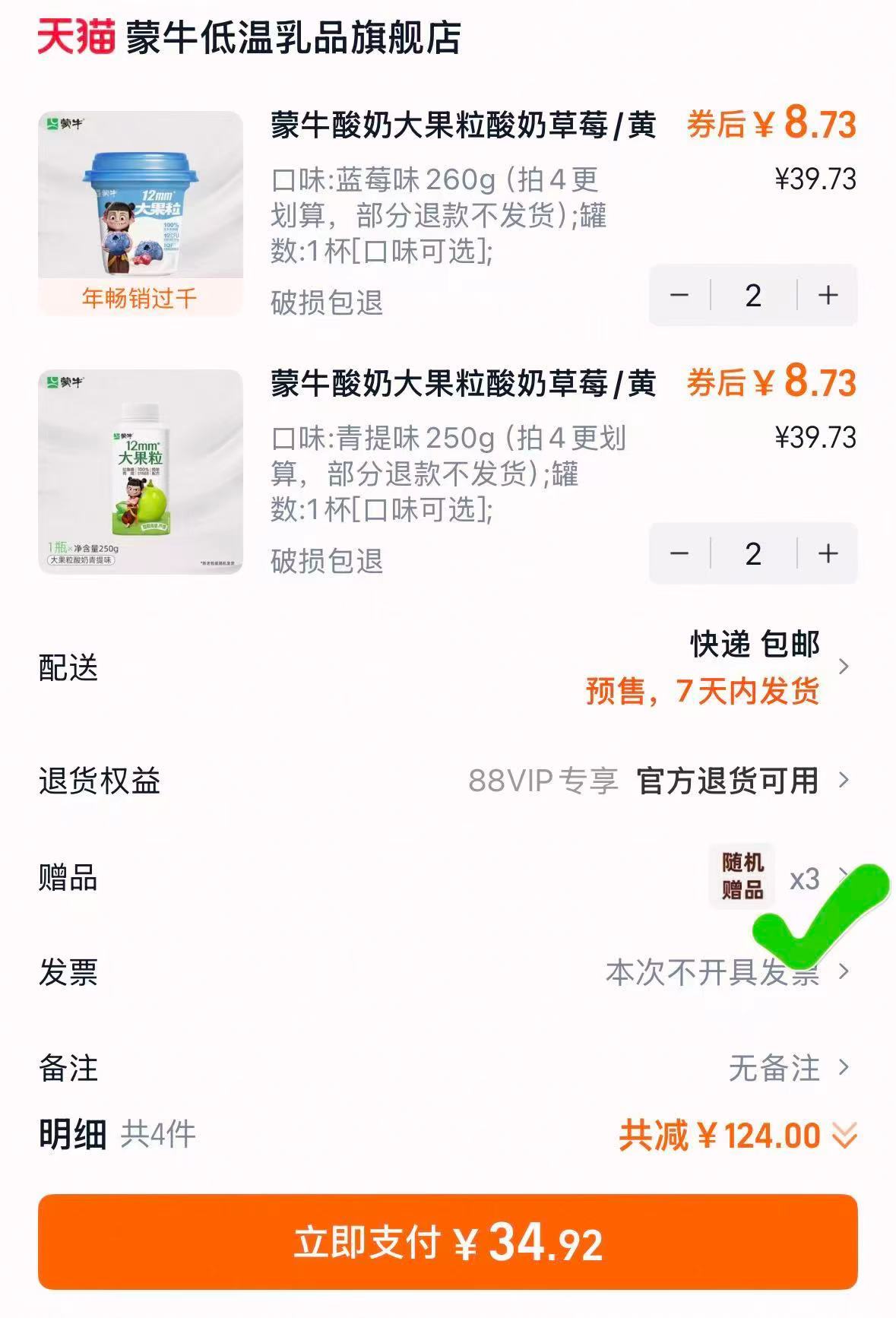Image resolution: width=896 pixels, height=1318 pixels.
Task: Open the 青提味 yogurt product image
Action: pos(141,471)
